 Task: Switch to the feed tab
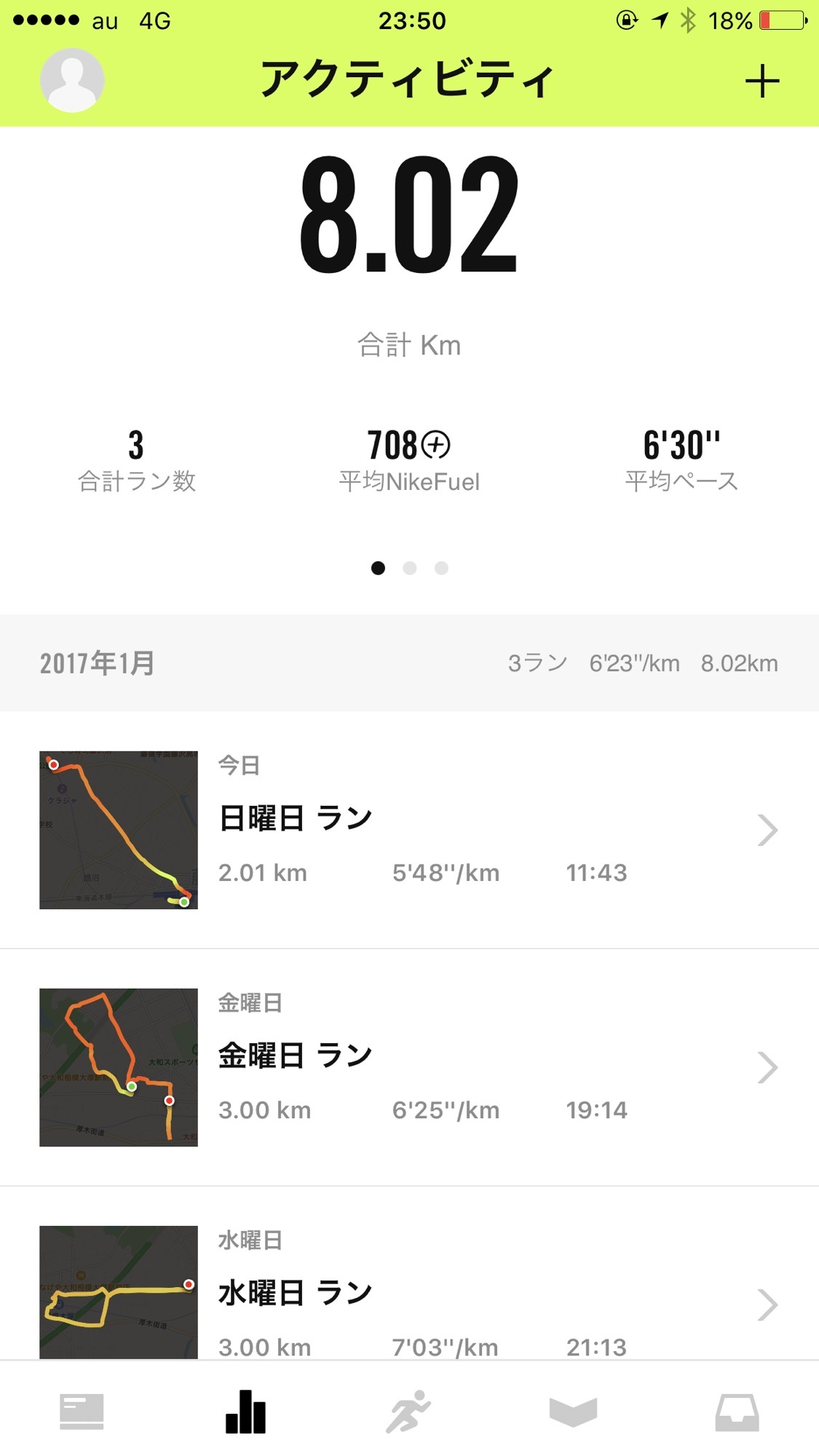click(82, 1412)
